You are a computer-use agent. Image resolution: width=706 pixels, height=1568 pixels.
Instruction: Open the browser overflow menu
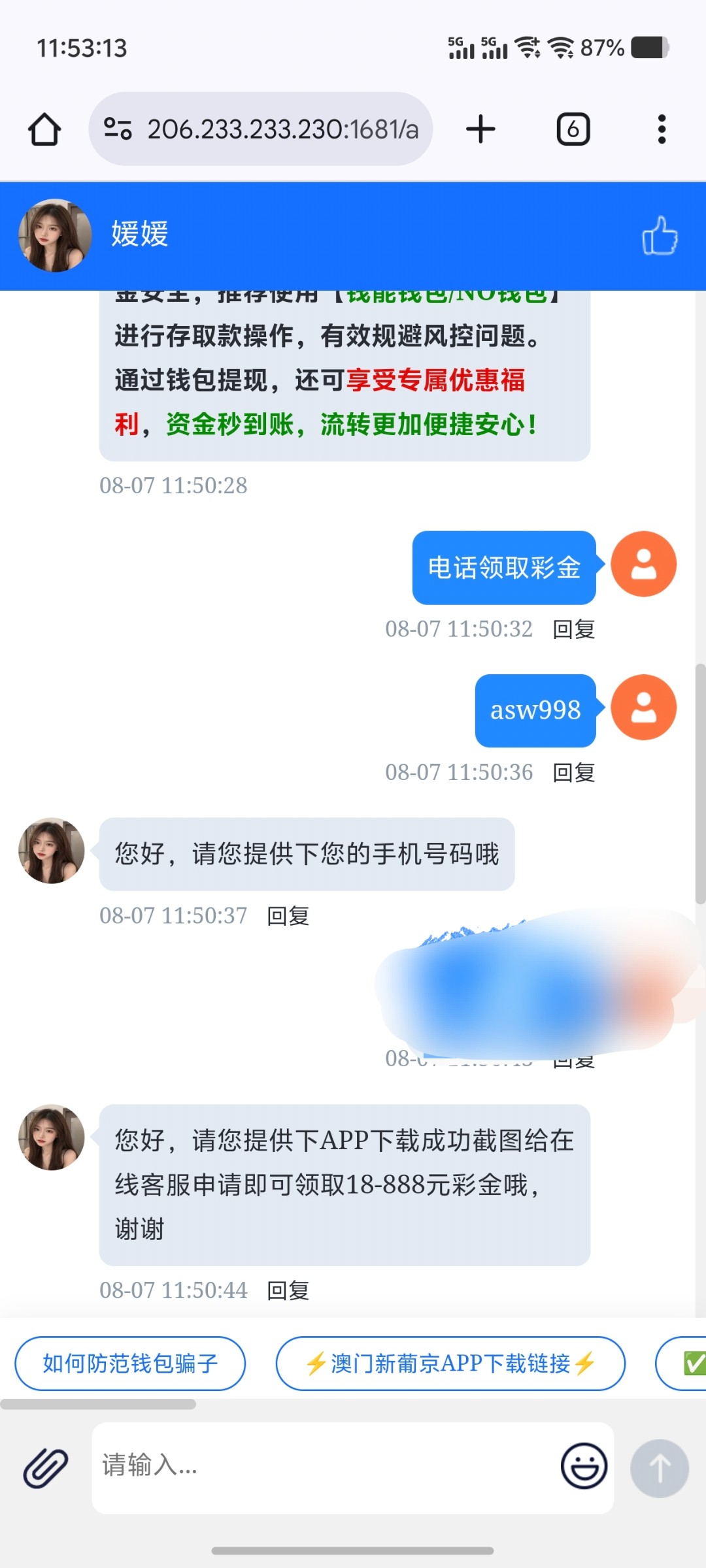click(662, 129)
